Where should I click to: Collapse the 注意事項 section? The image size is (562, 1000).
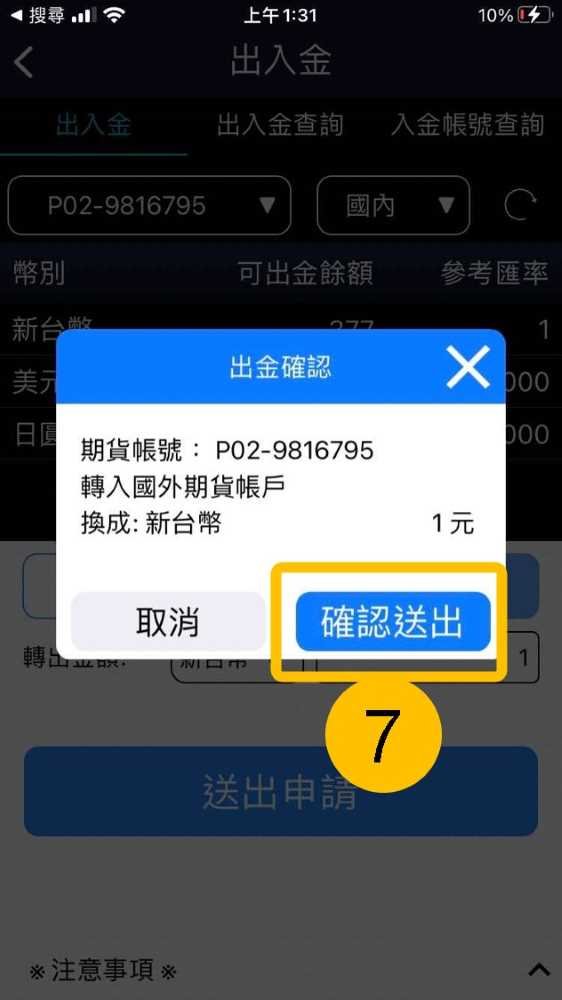tap(539, 970)
